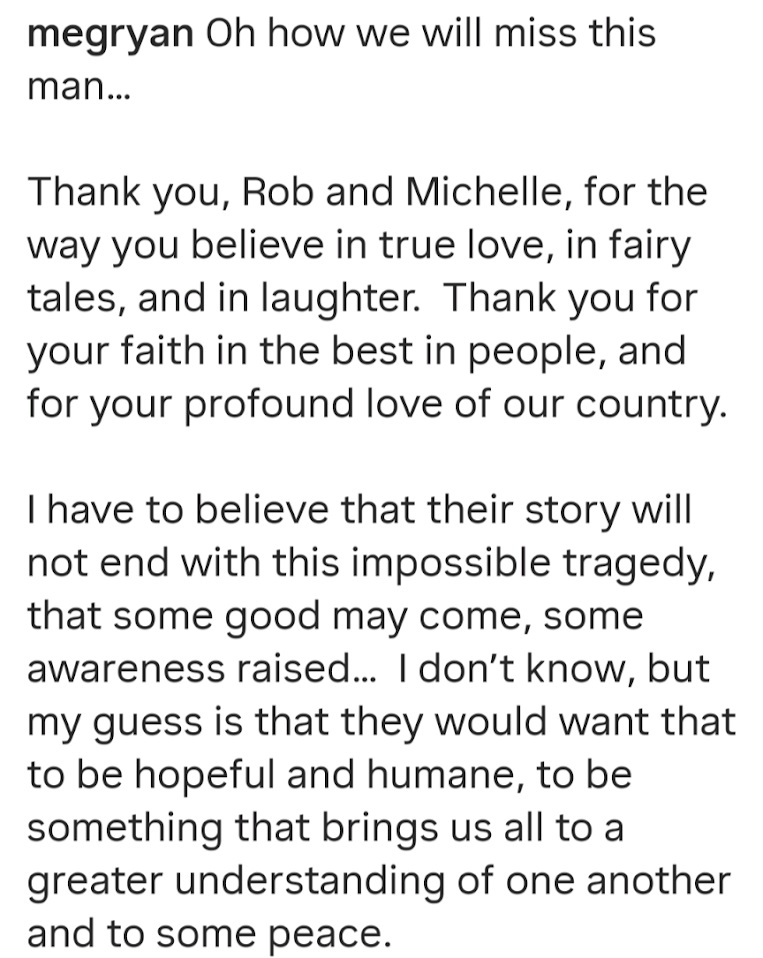Image resolution: width=763 pixels, height=958 pixels.
Task: Open megryan's profile from the caption username
Action: point(111,35)
